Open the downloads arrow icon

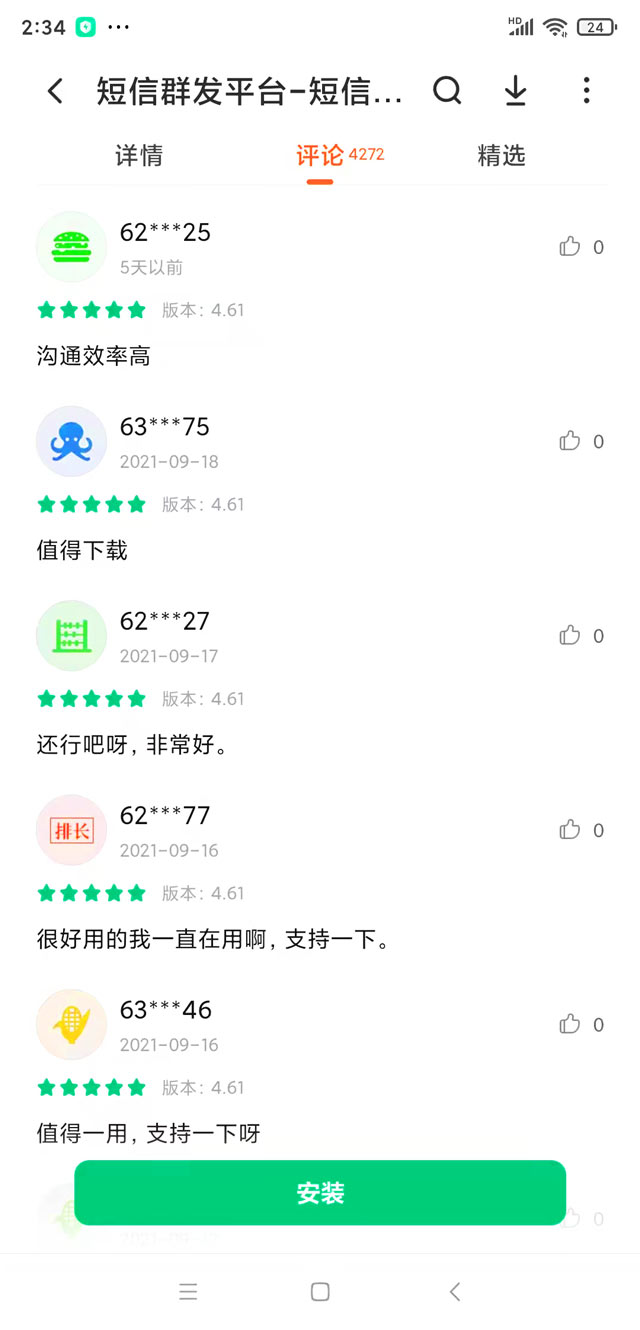pos(515,91)
